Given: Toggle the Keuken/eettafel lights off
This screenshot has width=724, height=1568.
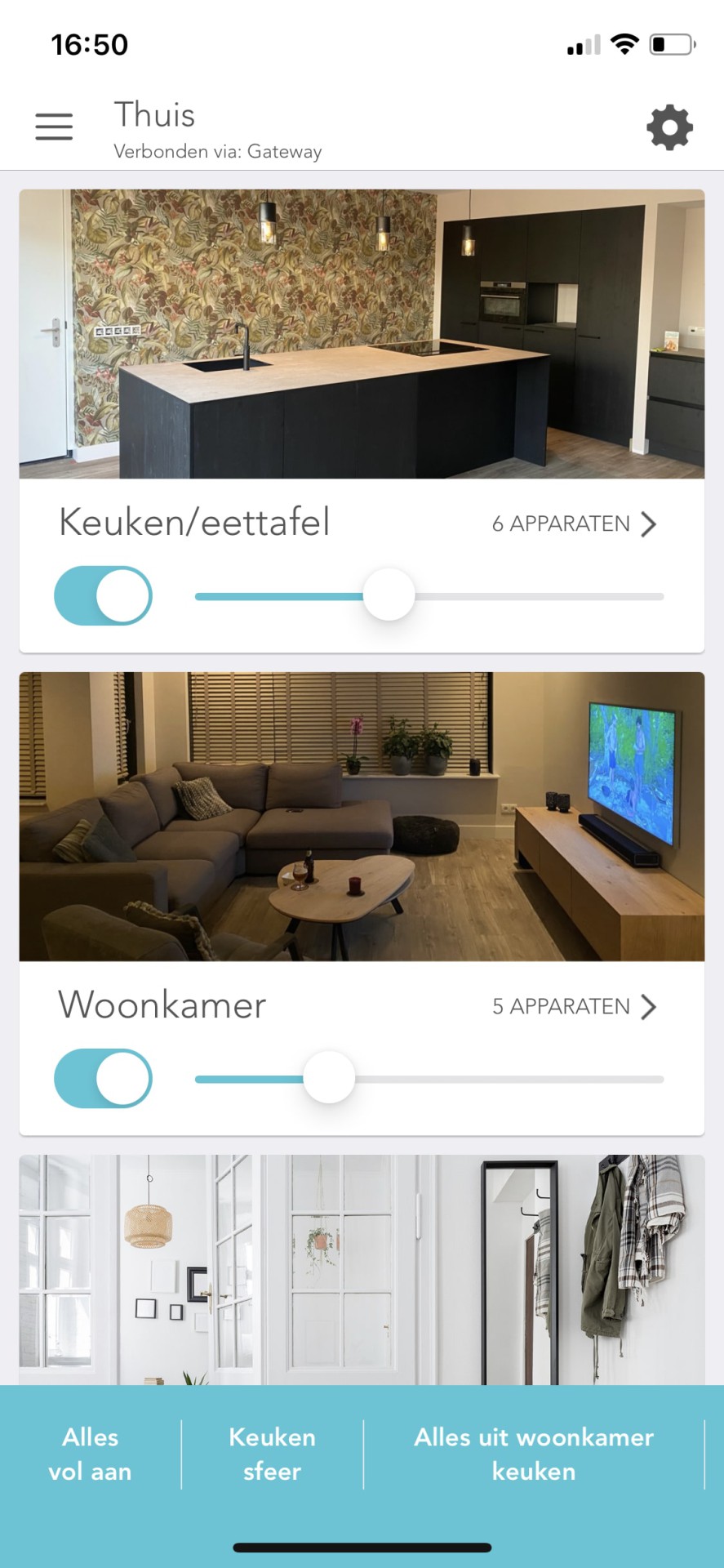Looking at the screenshot, I should [103, 595].
